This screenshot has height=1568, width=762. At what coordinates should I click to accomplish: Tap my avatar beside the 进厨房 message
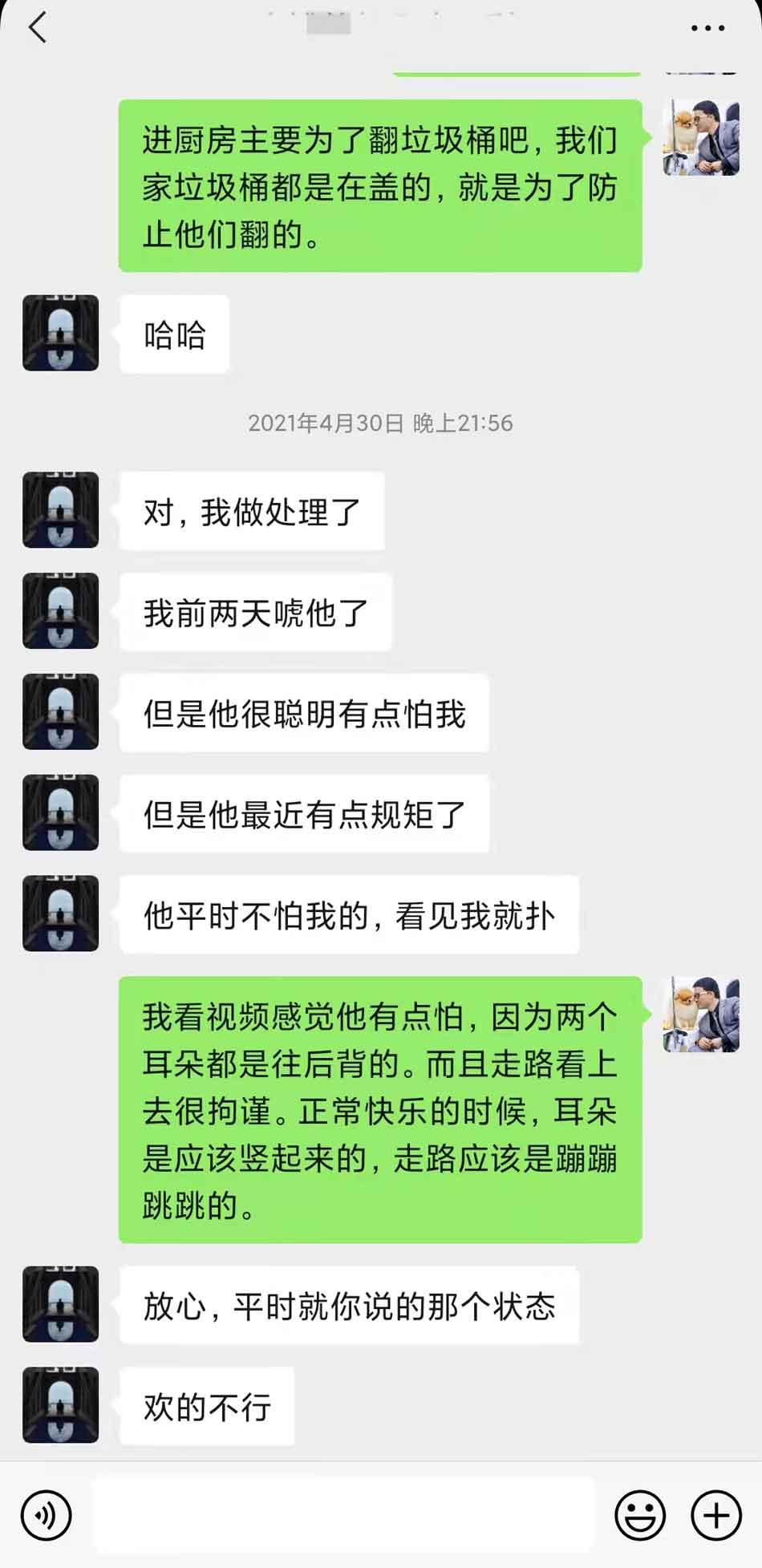(700, 138)
